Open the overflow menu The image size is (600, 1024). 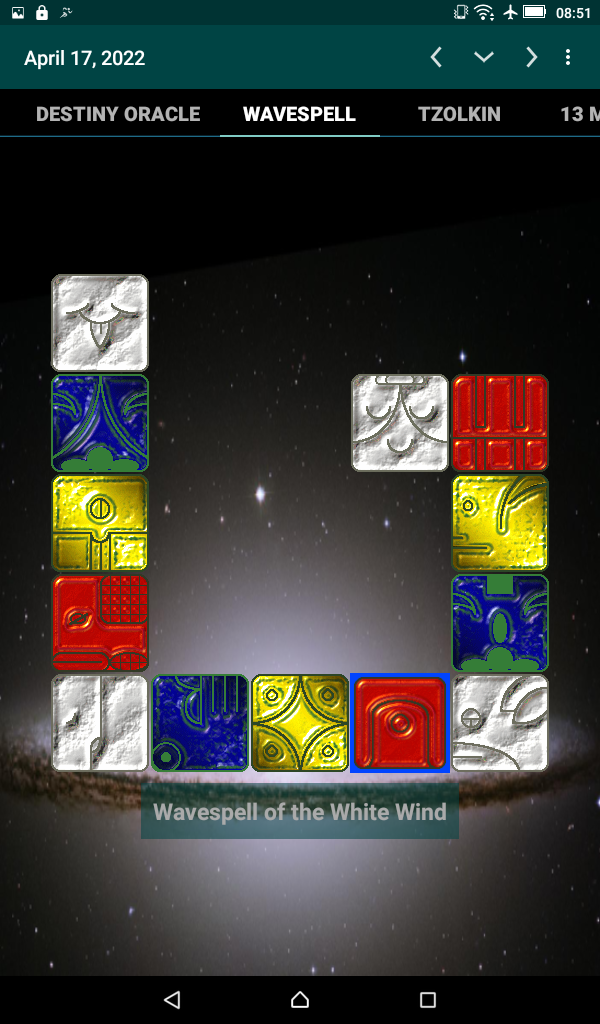[x=568, y=58]
